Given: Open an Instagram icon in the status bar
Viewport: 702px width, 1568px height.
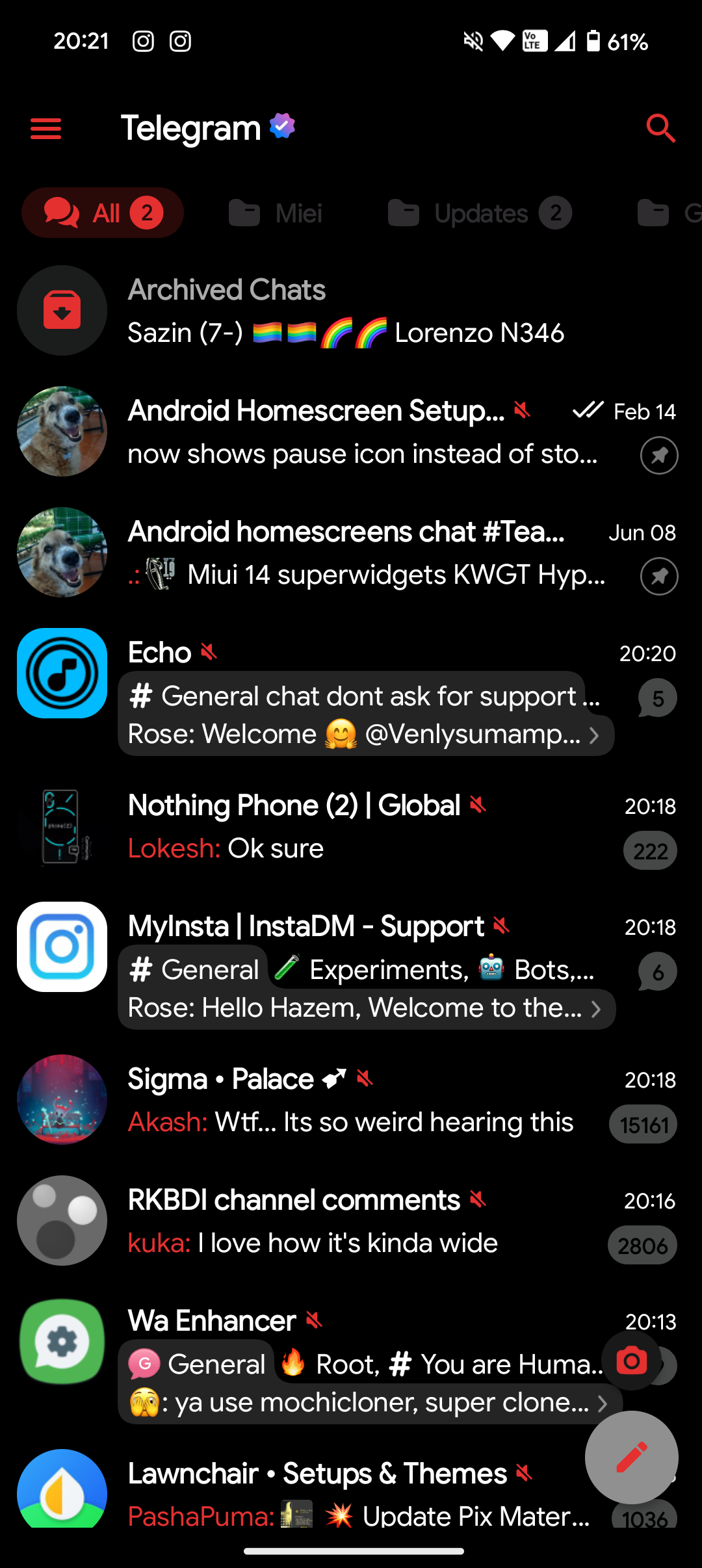Looking at the screenshot, I should click(143, 41).
